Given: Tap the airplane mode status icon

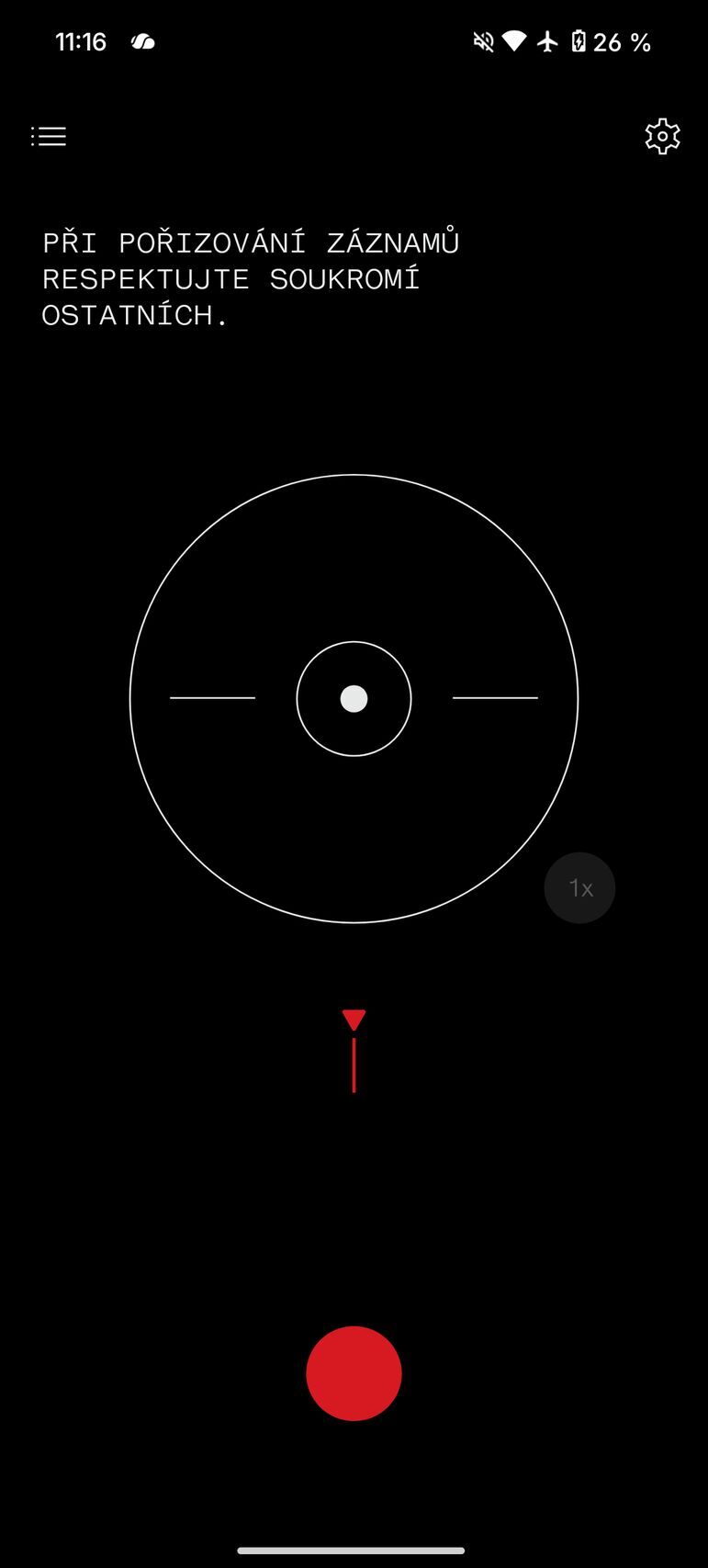Looking at the screenshot, I should [x=546, y=40].
